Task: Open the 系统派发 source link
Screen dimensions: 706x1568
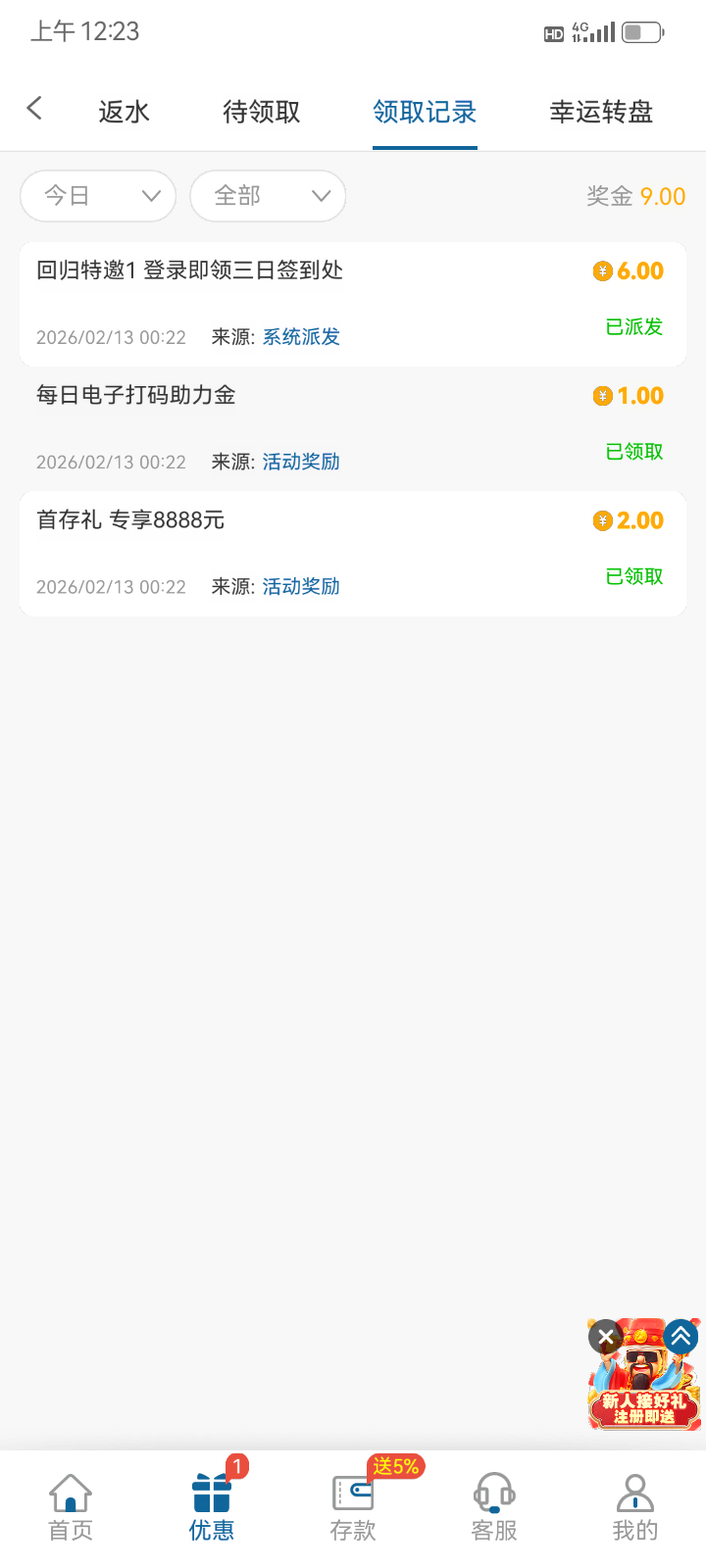Action: 300,336
